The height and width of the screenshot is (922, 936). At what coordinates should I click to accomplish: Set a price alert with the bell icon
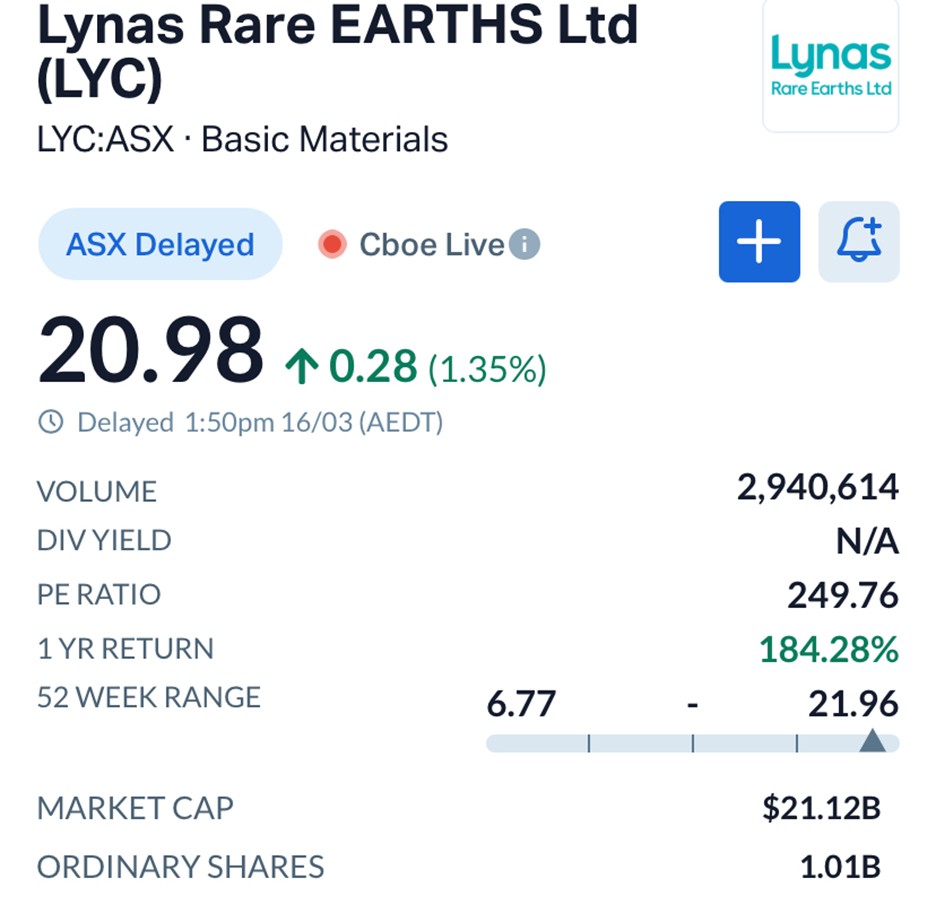(858, 242)
